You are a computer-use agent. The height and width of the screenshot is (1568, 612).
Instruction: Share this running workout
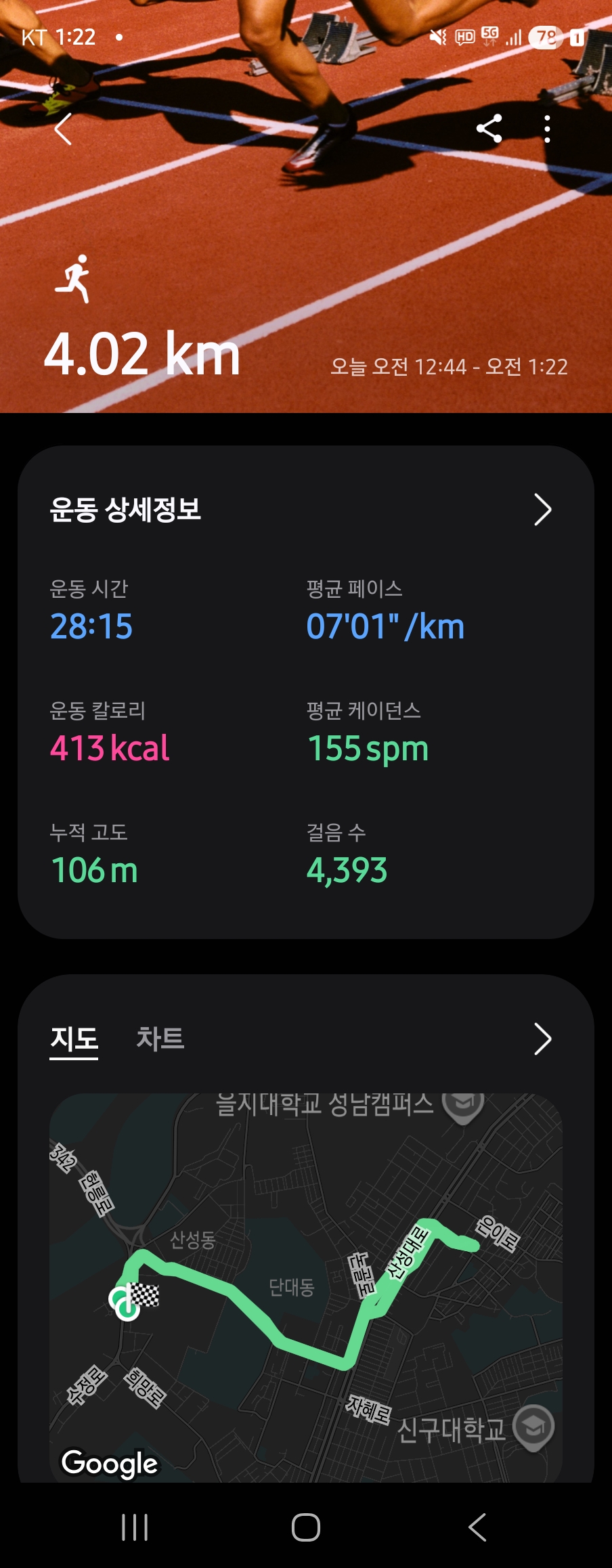[489, 129]
